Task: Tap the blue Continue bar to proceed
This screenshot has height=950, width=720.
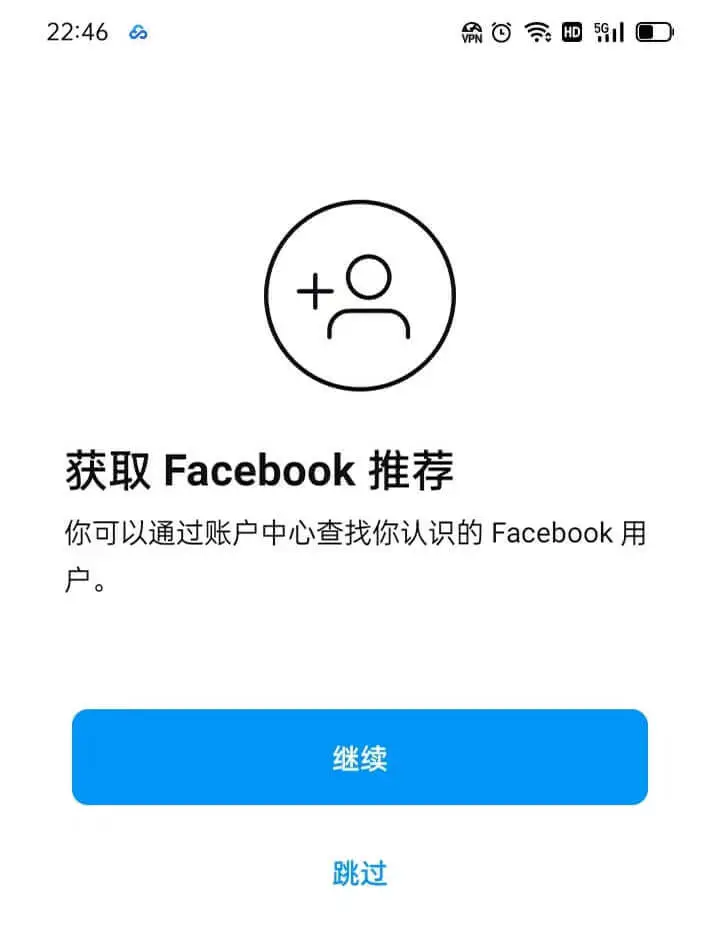Action: 360,758
